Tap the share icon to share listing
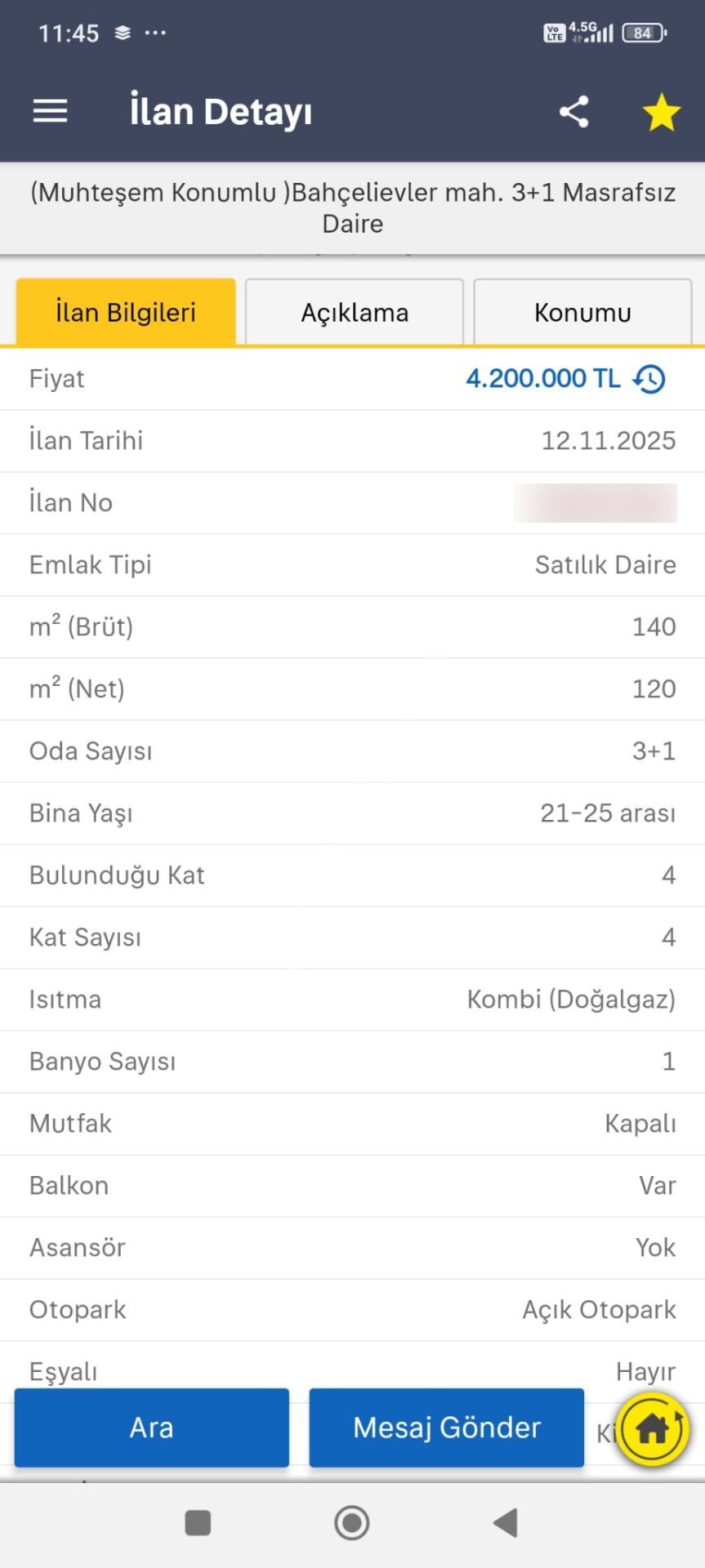The image size is (705, 1568). (572, 111)
